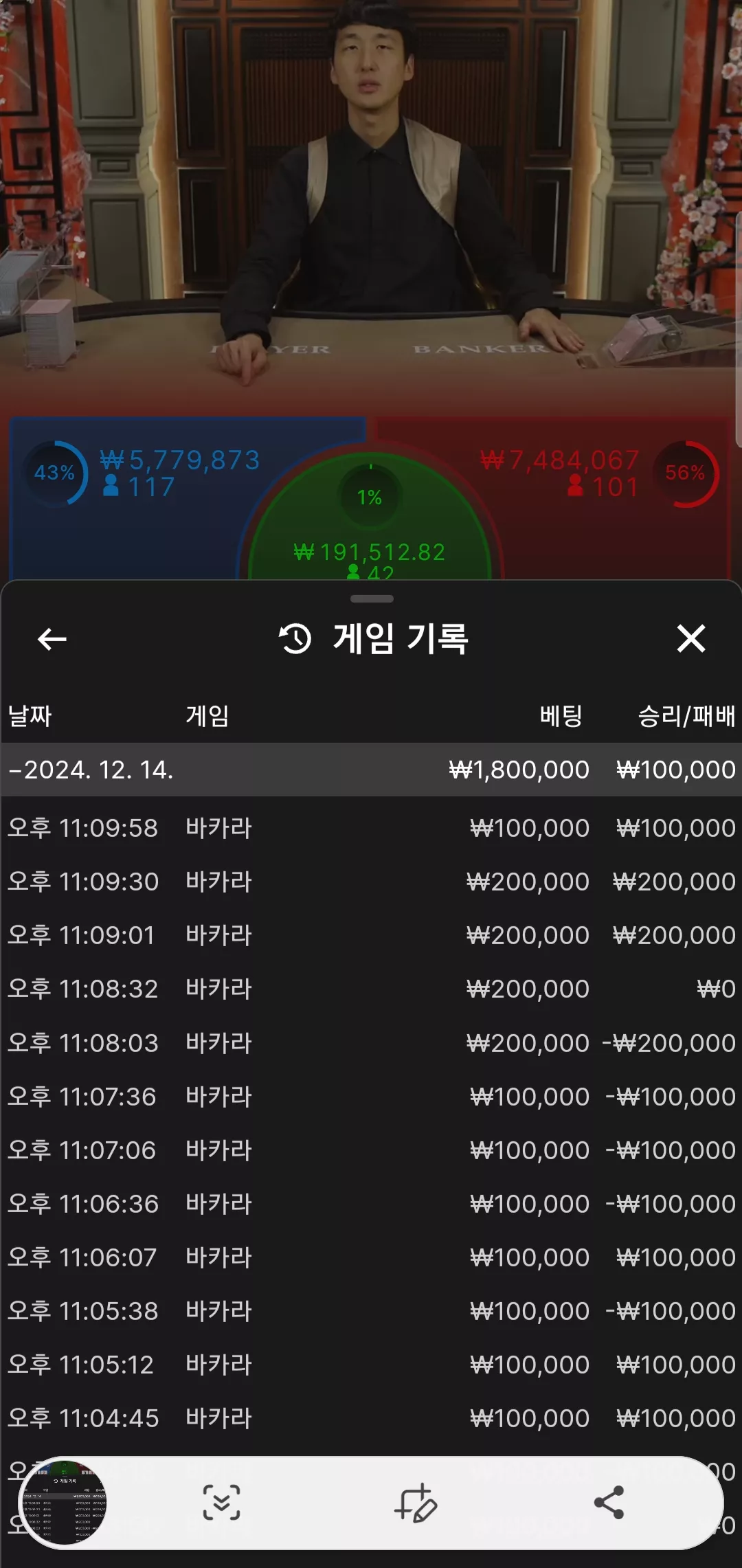Open the 오후 11:08:03 바카라 record
The image size is (742, 1568).
coord(371,1043)
